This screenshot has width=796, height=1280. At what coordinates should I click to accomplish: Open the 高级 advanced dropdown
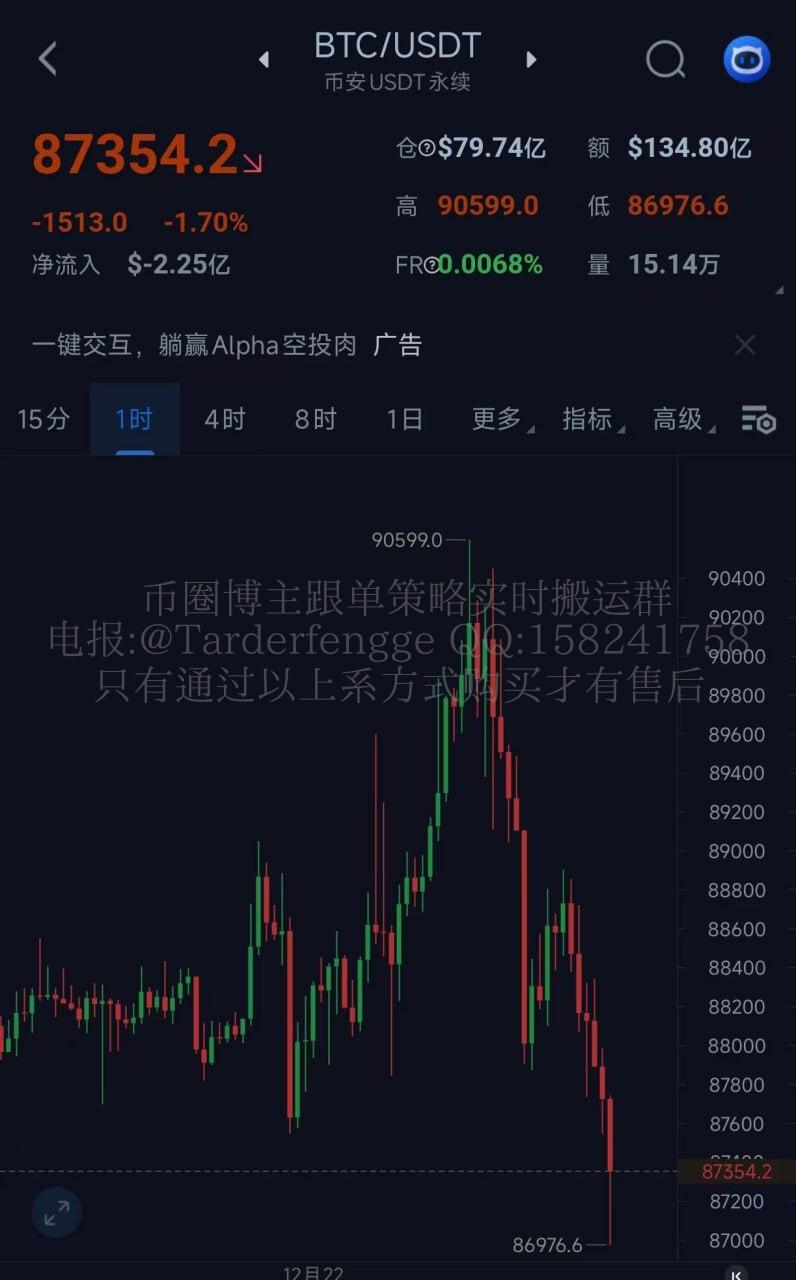click(681, 419)
